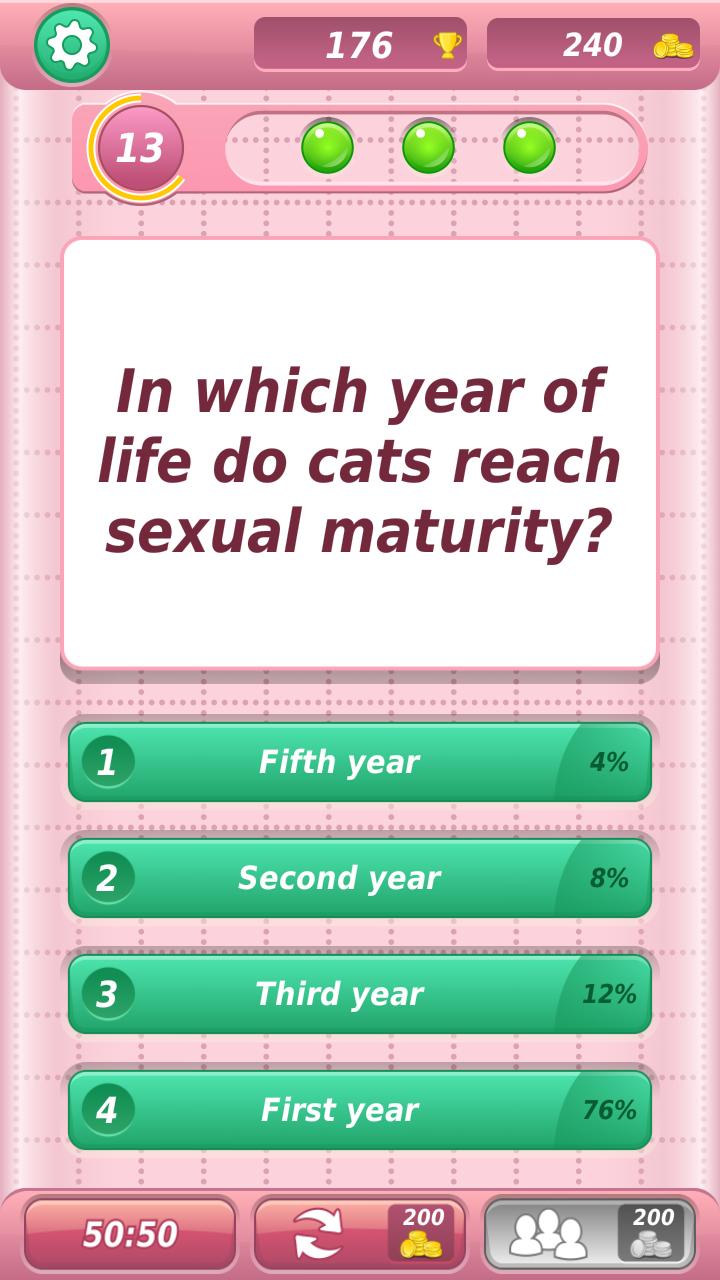The image size is (720, 1280).
Task: Tap the numbered circle on answer 4
Action: pyautogui.click(x=106, y=1110)
